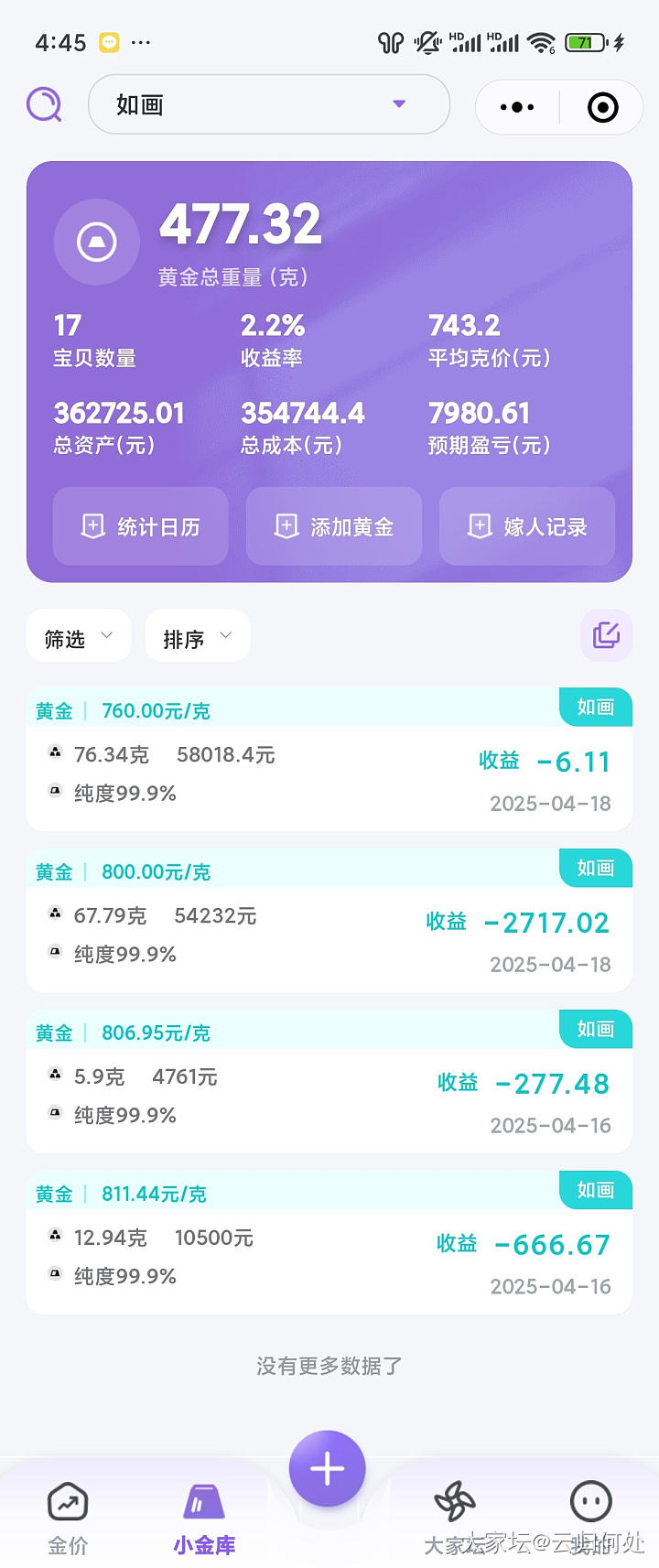The image size is (659, 1568).
Task: Switch to the 大家坛 tab
Action: 454,1518
